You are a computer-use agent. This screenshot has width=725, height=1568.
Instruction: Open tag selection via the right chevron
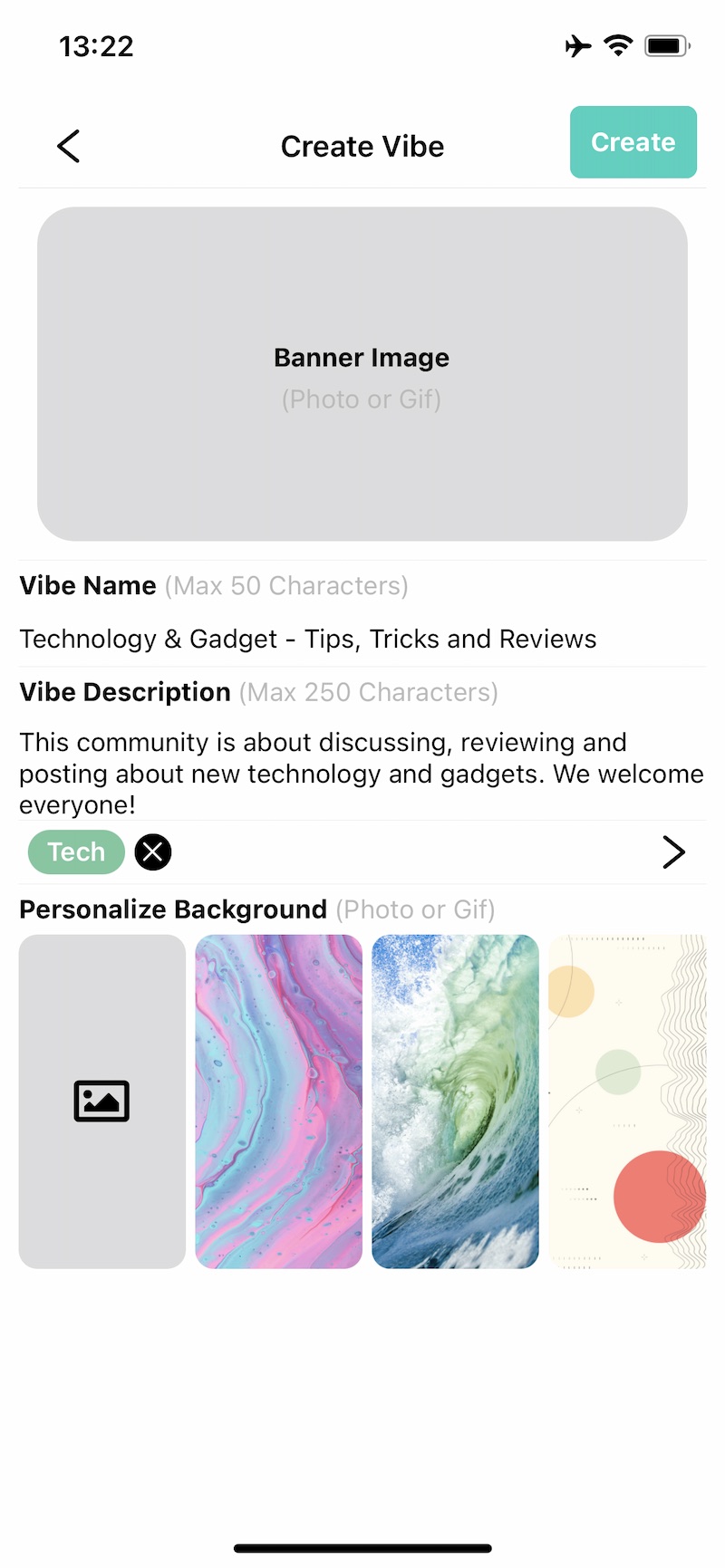click(673, 852)
